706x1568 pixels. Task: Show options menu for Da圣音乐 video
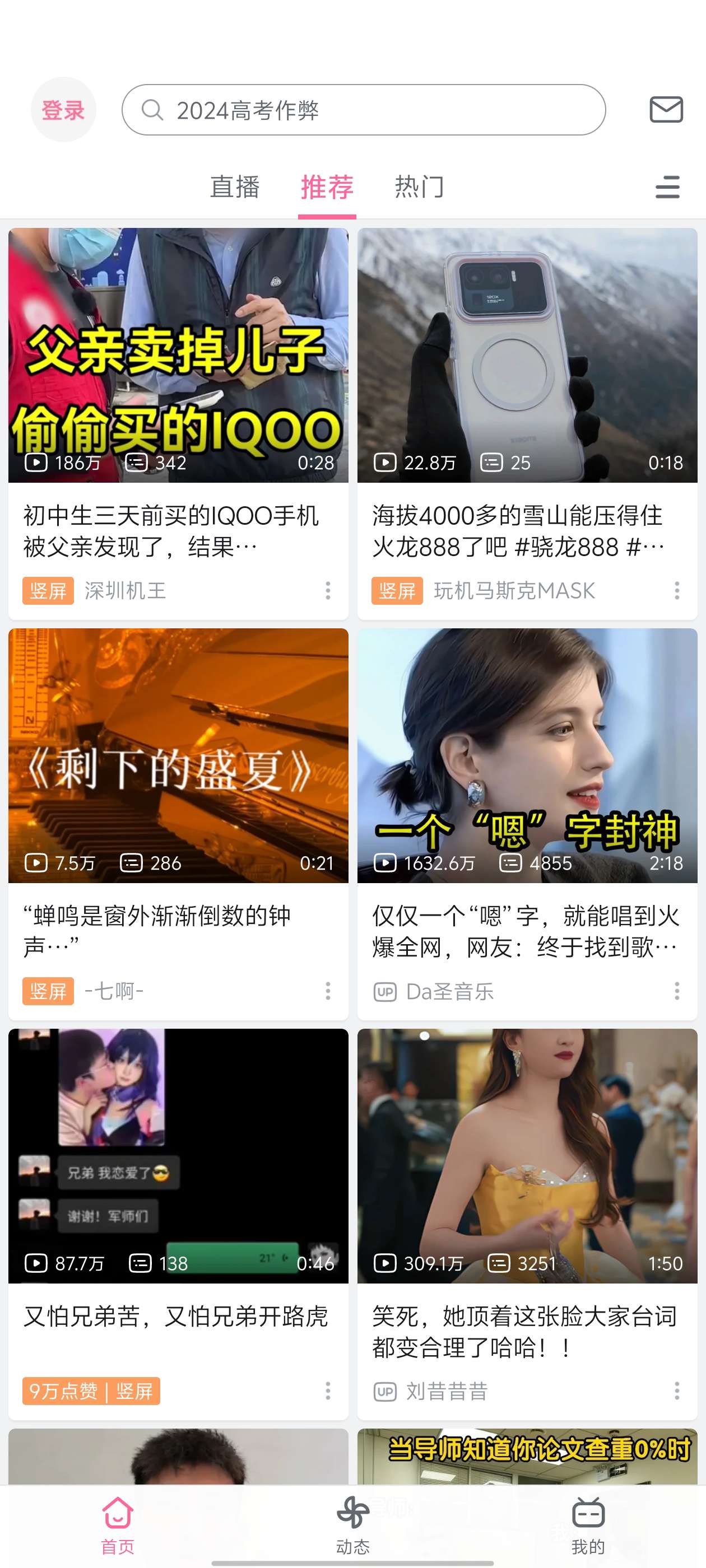pos(677,991)
